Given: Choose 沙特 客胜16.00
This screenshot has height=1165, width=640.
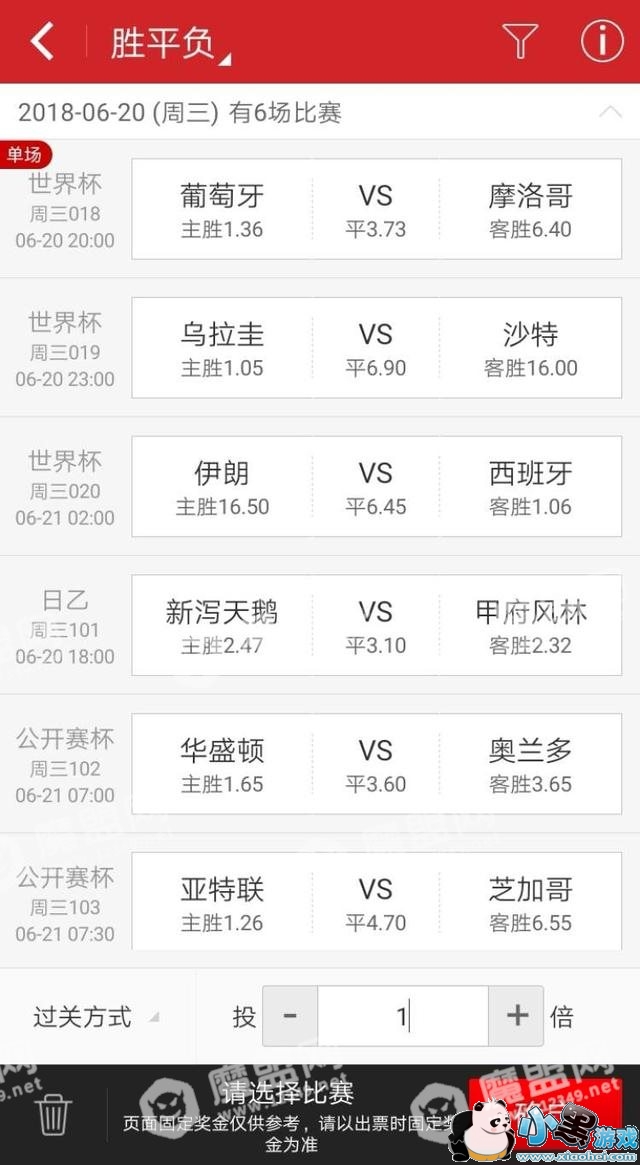Looking at the screenshot, I should coord(530,348).
